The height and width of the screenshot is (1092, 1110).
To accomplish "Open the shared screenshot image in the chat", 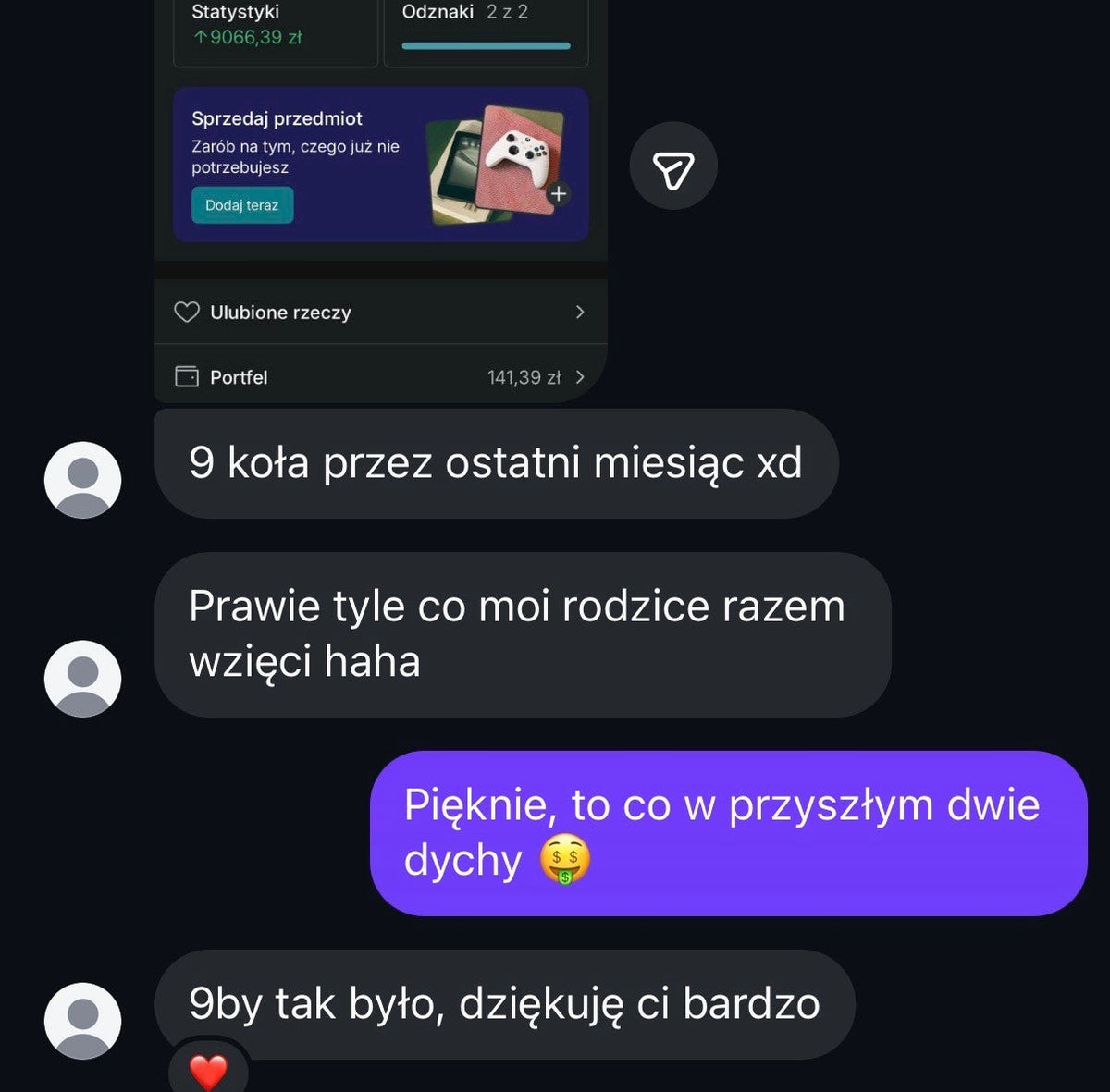I will click(380, 185).
